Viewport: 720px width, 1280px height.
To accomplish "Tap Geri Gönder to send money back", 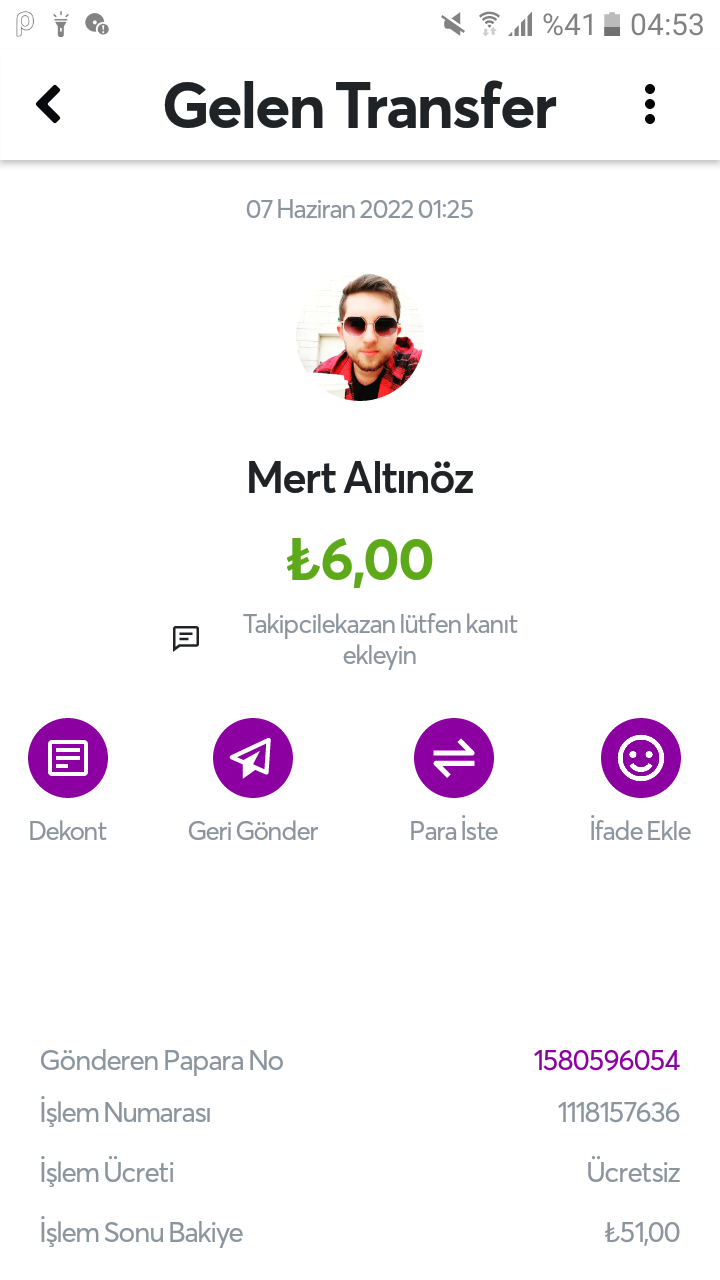I will [x=253, y=759].
